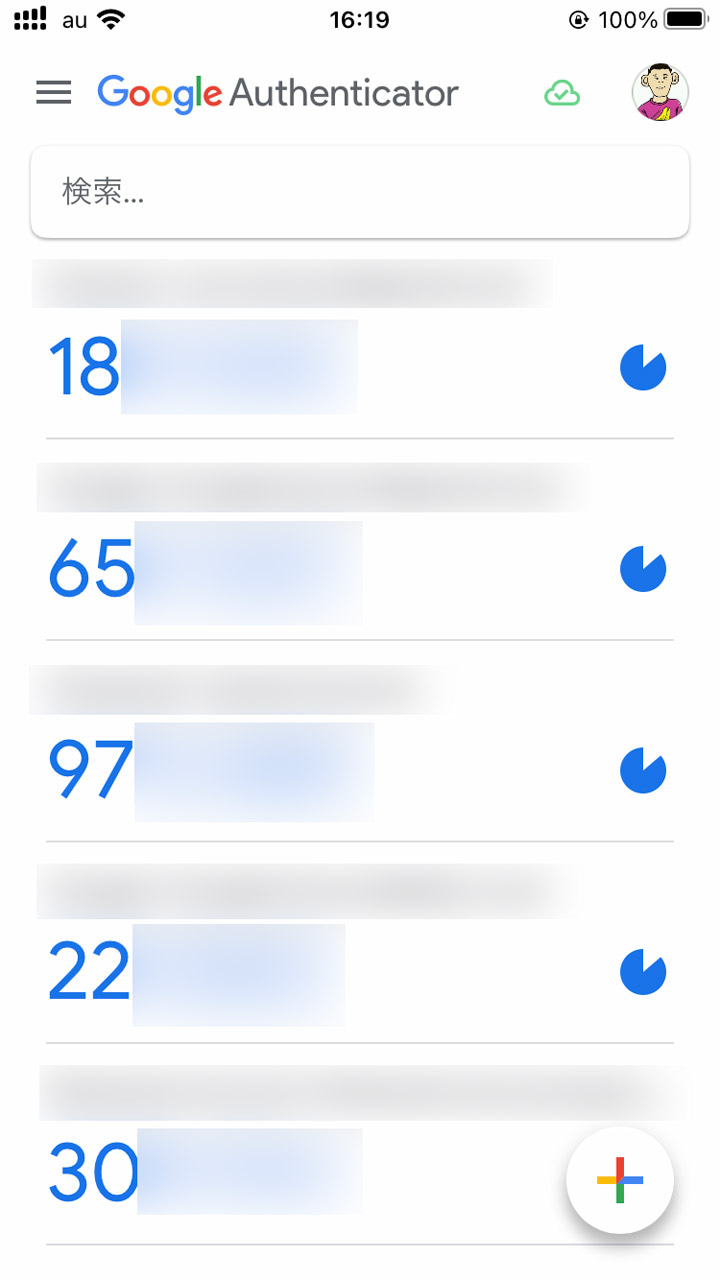Select the first account name row
This screenshot has height=1280, width=720.
(x=290, y=282)
